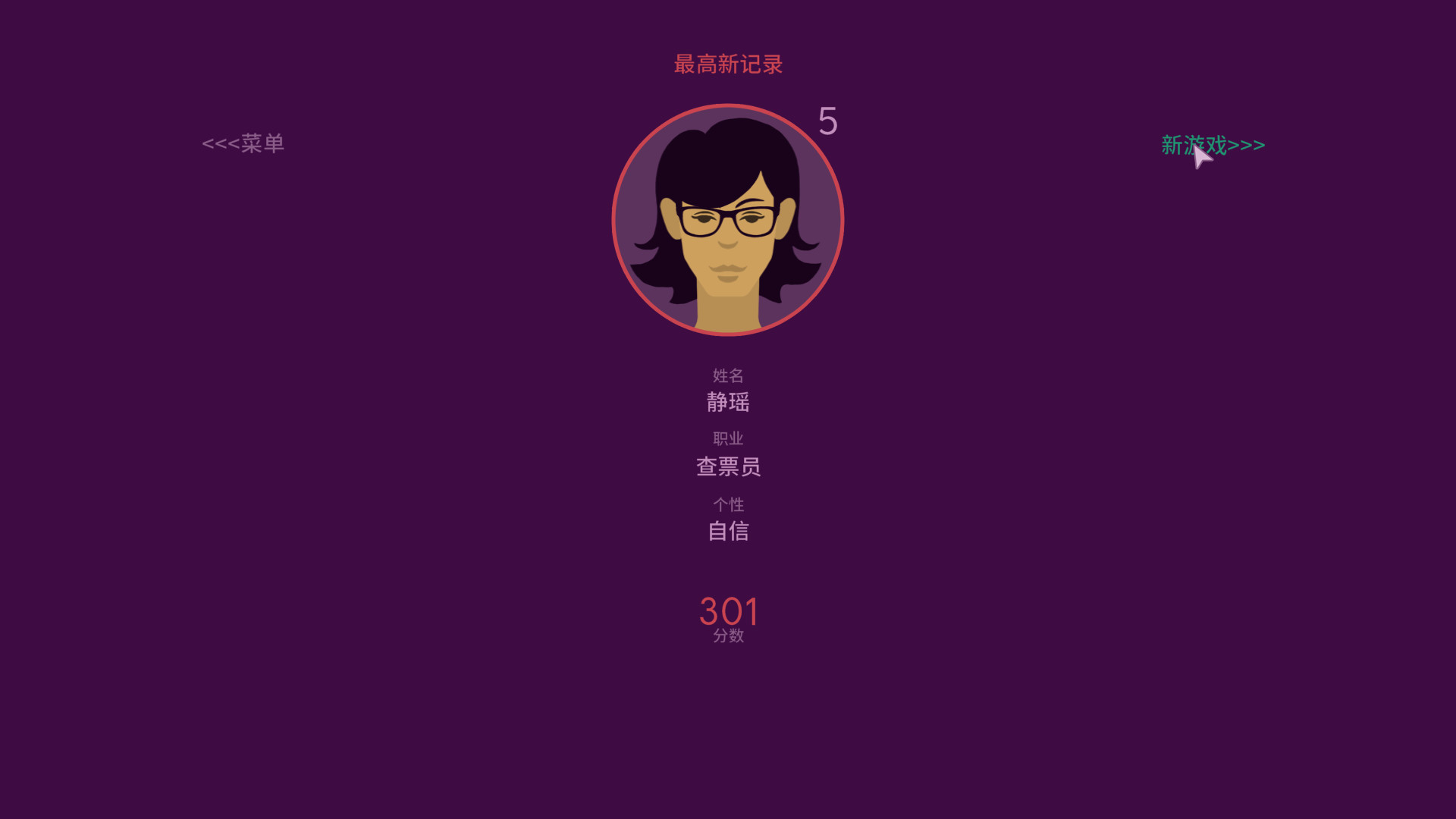Go back to the 菜单 menu

(243, 143)
